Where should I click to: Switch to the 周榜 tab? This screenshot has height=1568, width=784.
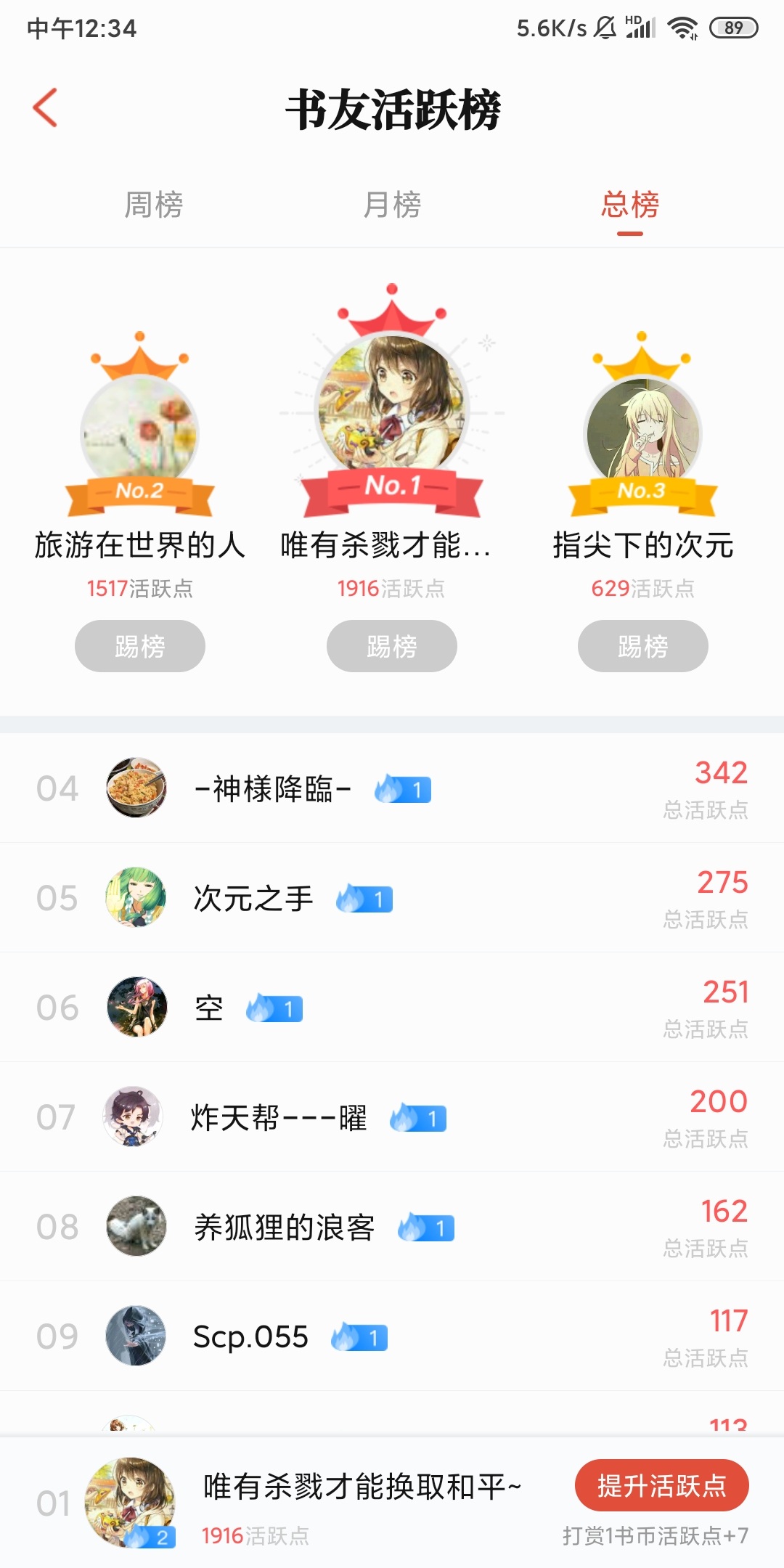154,205
